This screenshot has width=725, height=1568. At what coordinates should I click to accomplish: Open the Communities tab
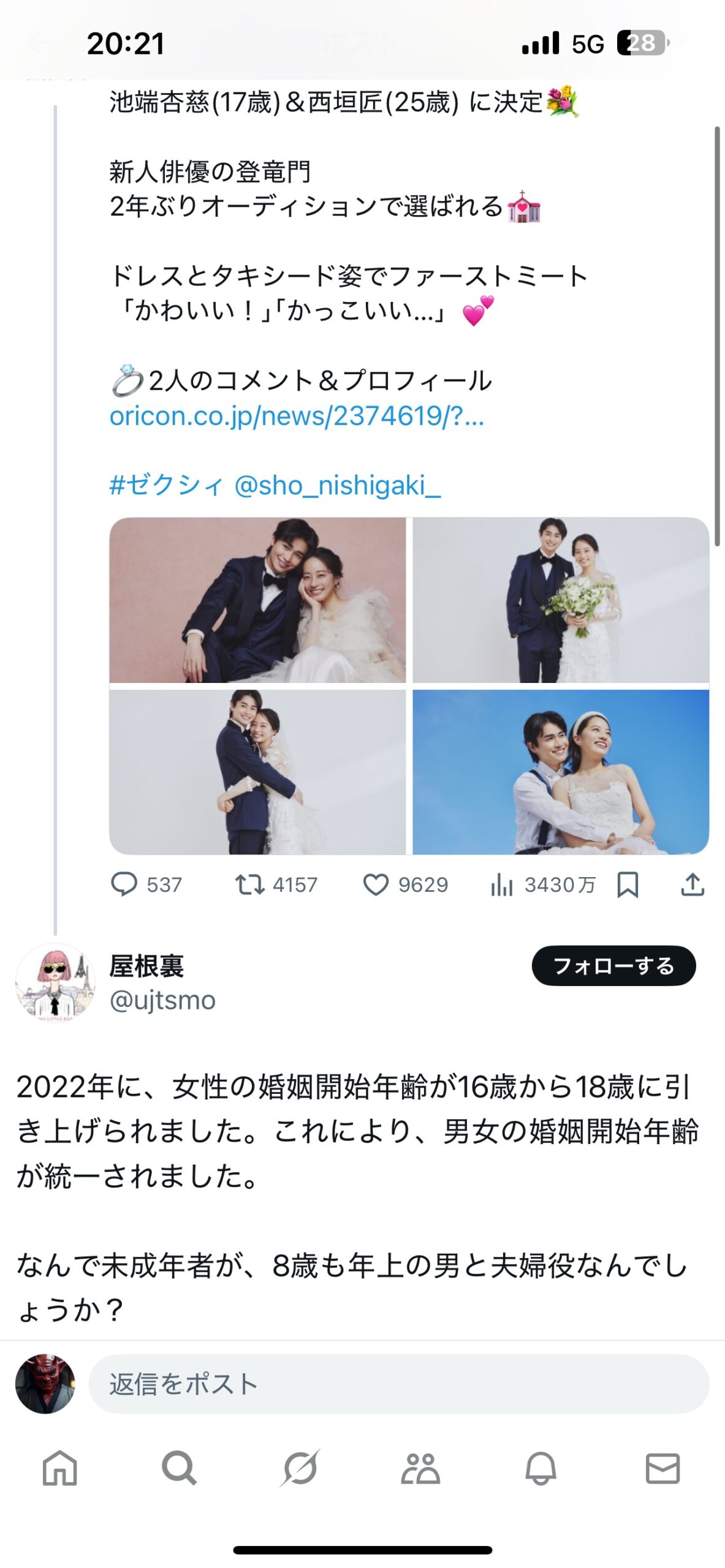pyautogui.click(x=420, y=1468)
